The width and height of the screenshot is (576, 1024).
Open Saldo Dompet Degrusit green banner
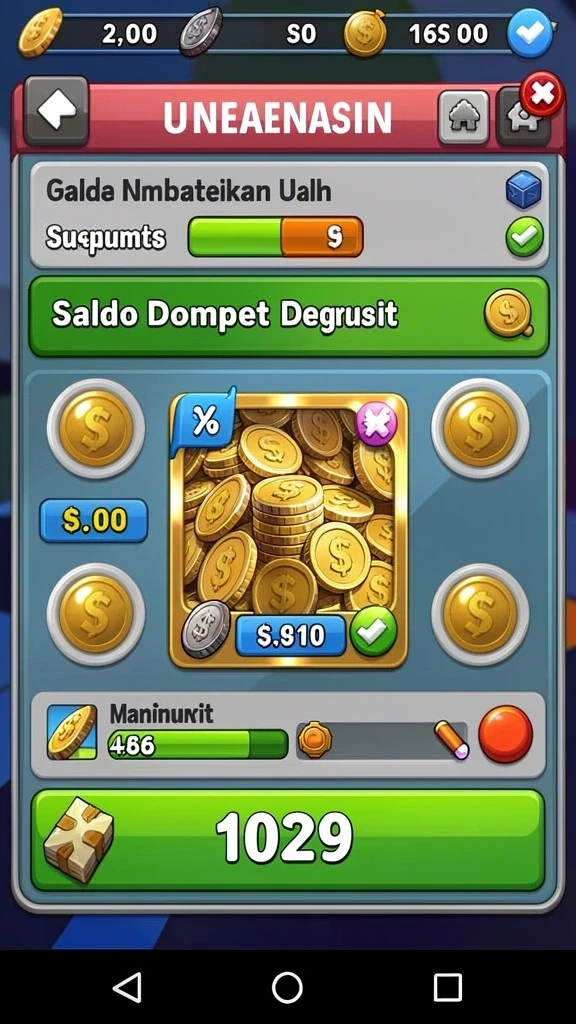coord(289,316)
